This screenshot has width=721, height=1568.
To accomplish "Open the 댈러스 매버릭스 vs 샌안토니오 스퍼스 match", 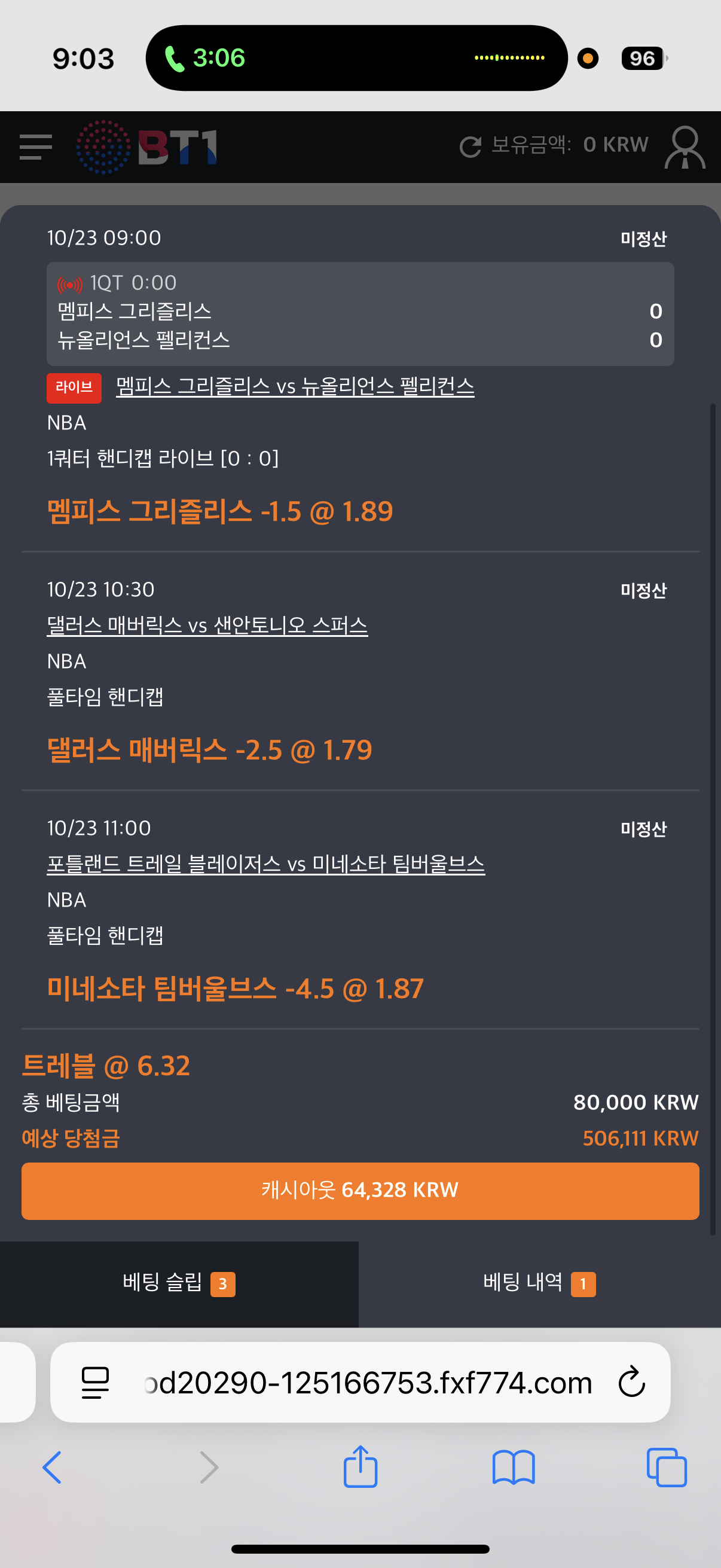I will [x=207, y=625].
